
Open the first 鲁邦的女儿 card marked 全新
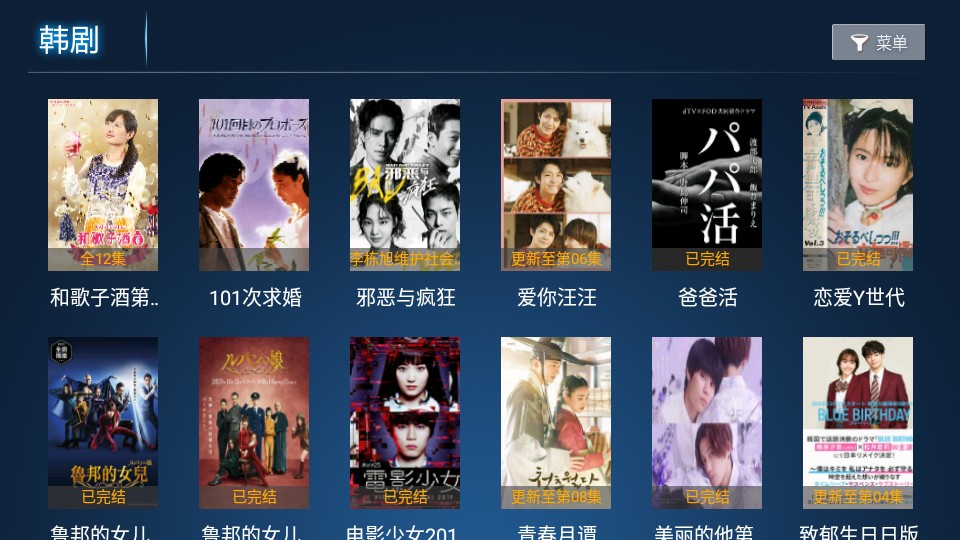pos(103,422)
